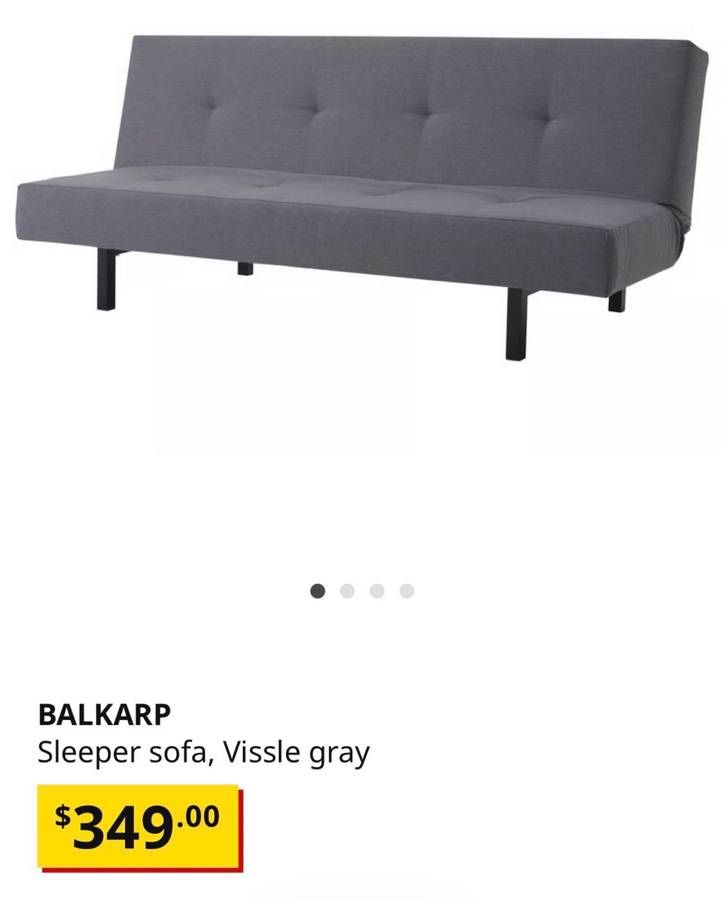725x900 pixels.
Task: Go to the last image indicator dot
Action: [x=407, y=591]
